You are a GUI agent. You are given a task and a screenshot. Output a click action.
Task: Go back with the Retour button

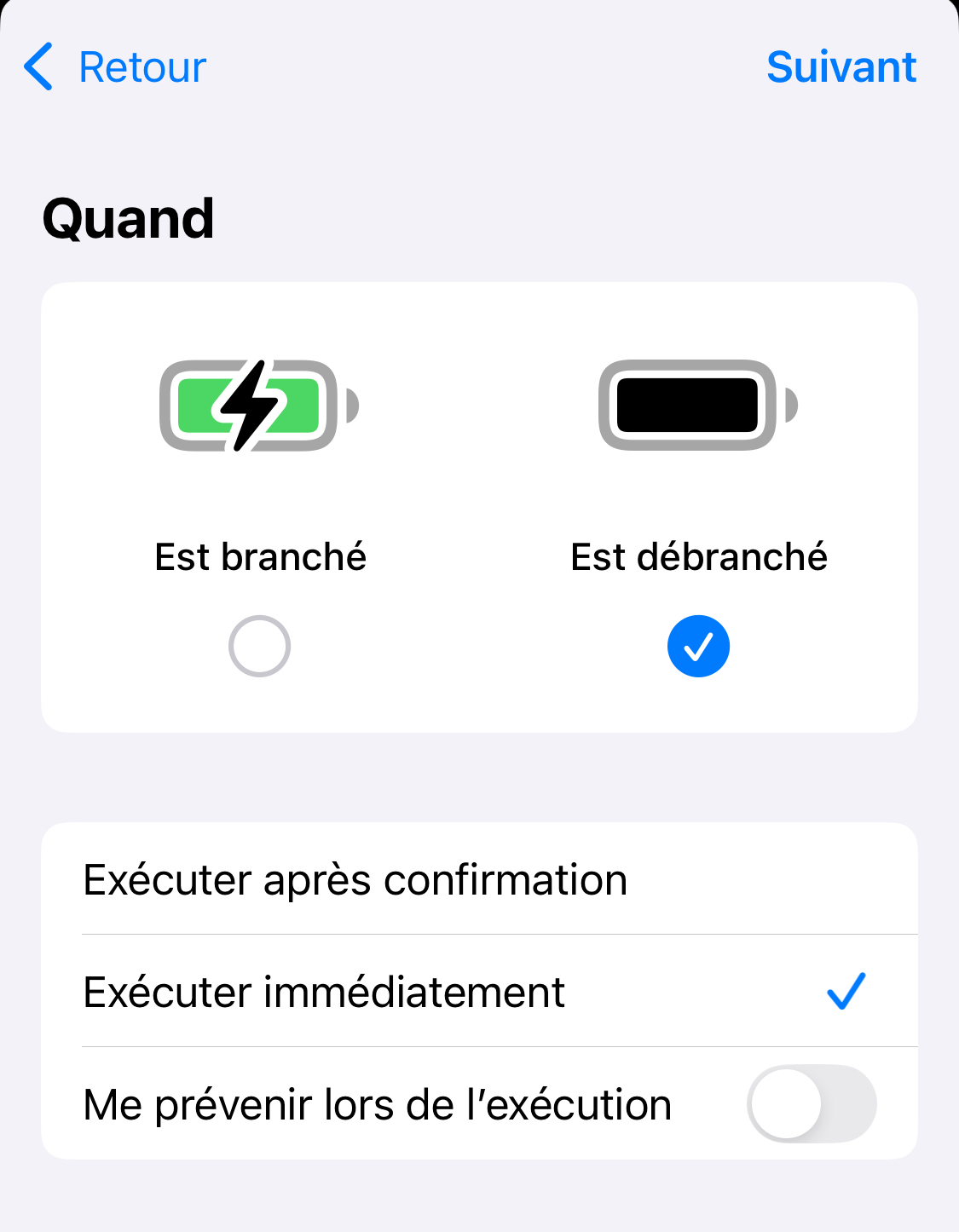[x=116, y=67]
